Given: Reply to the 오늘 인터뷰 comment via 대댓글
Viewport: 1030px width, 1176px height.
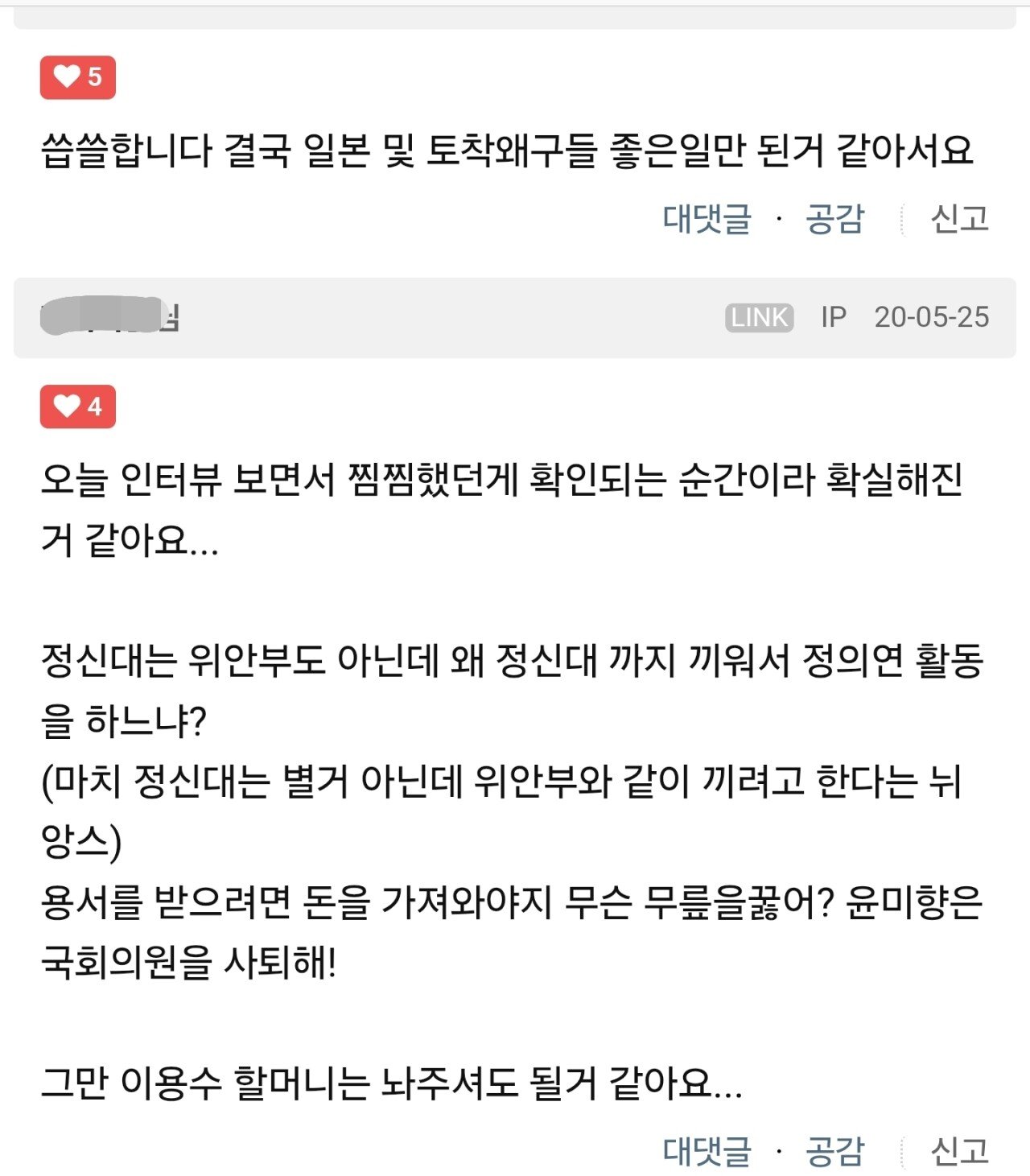Looking at the screenshot, I should [x=707, y=1151].
